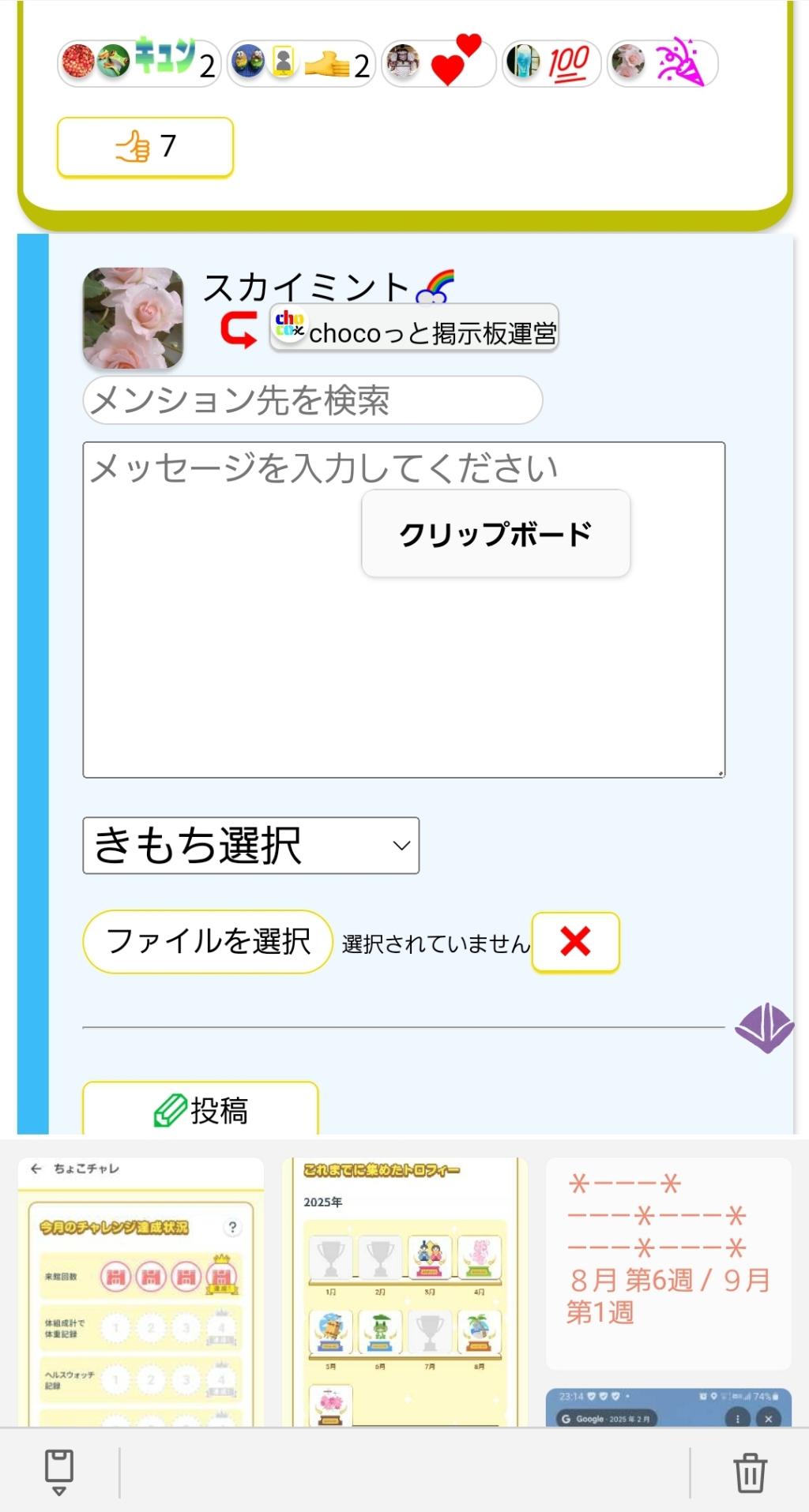Tap the キュン reaction chip
Image resolution: width=809 pixels, height=1512 pixels.
(x=139, y=62)
